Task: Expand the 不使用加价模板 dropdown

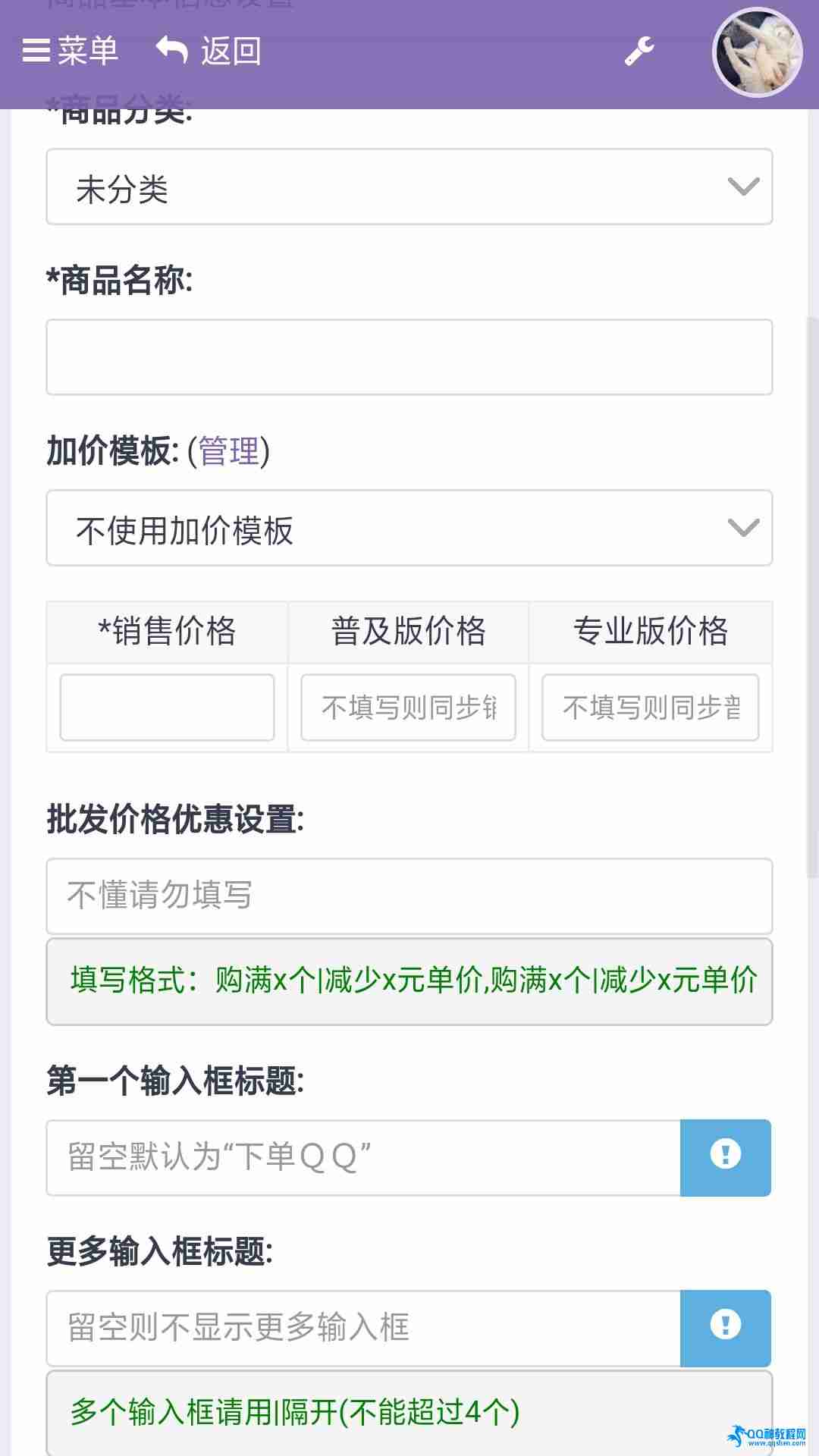Action: click(409, 529)
